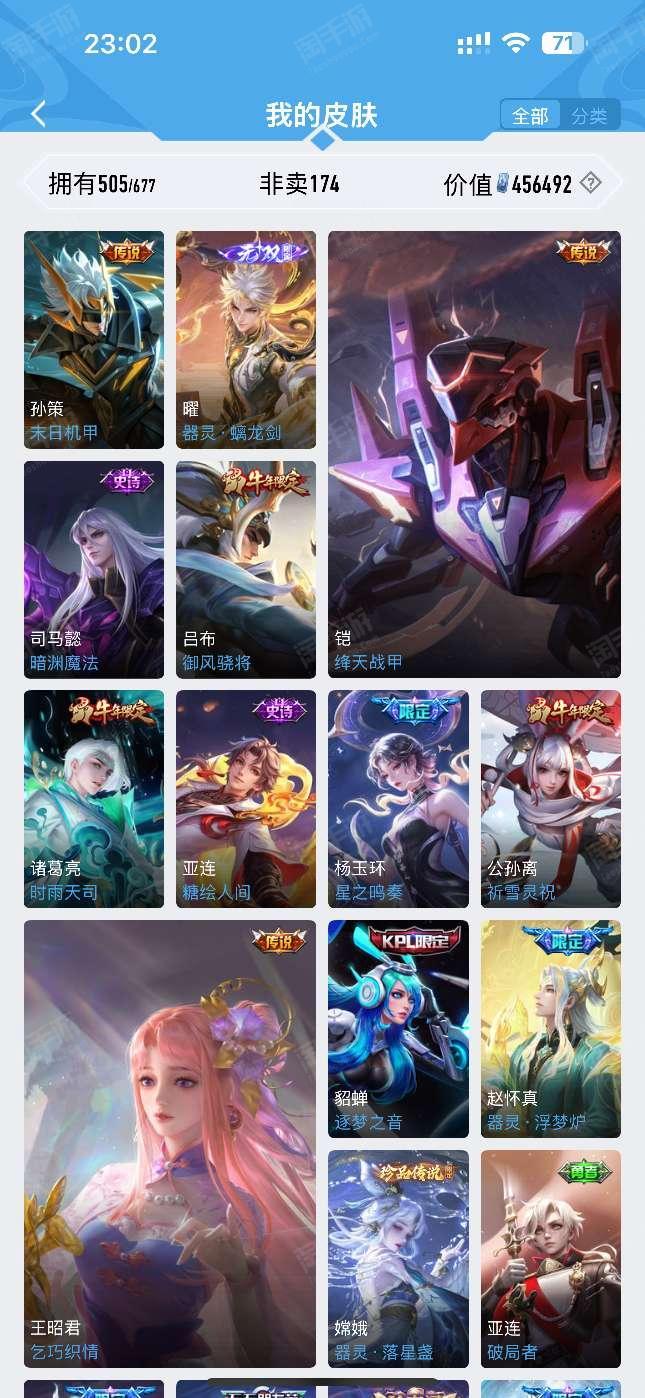645x1398 pixels.
Task: Open the 吕布 御风骁将 skin card
Action: pyautogui.click(x=246, y=570)
